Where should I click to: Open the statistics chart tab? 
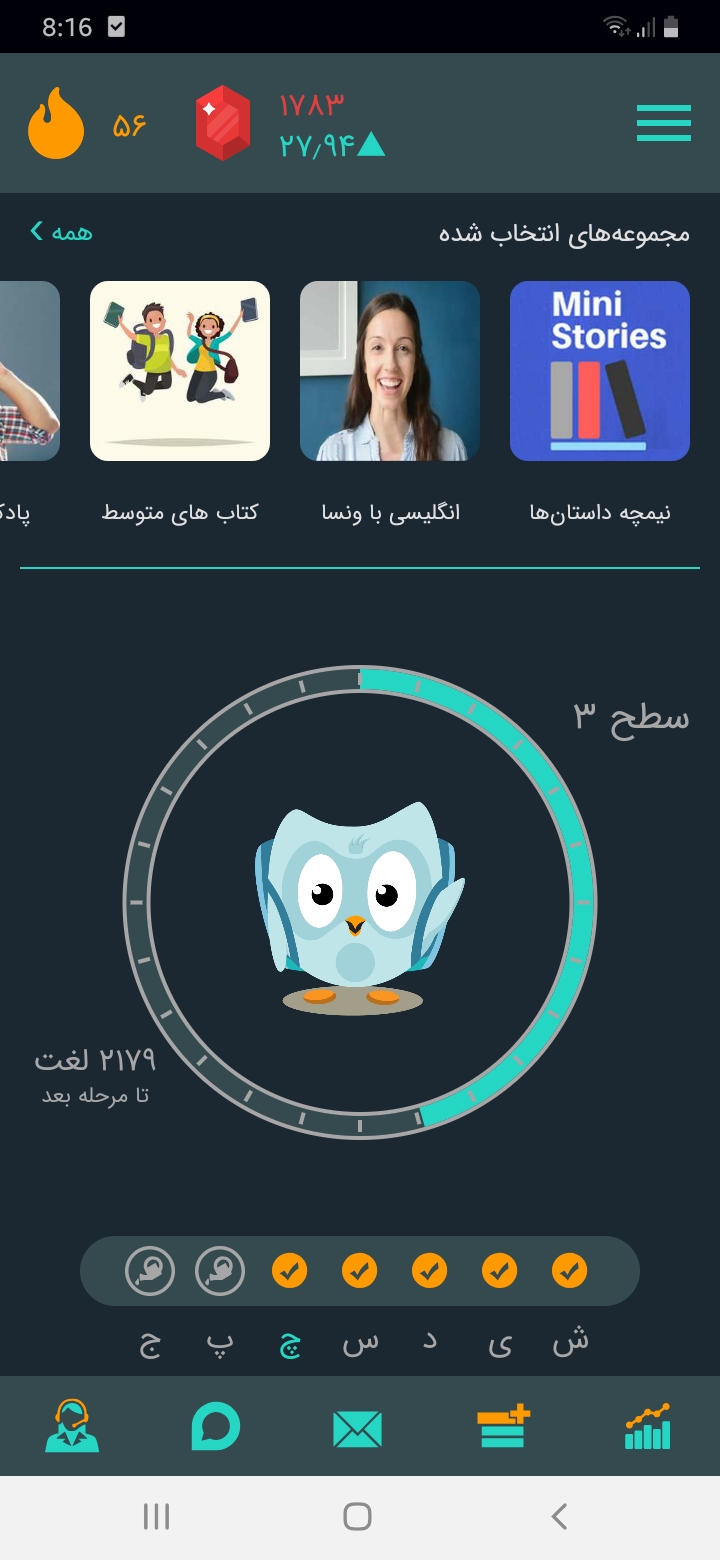[x=647, y=1426]
